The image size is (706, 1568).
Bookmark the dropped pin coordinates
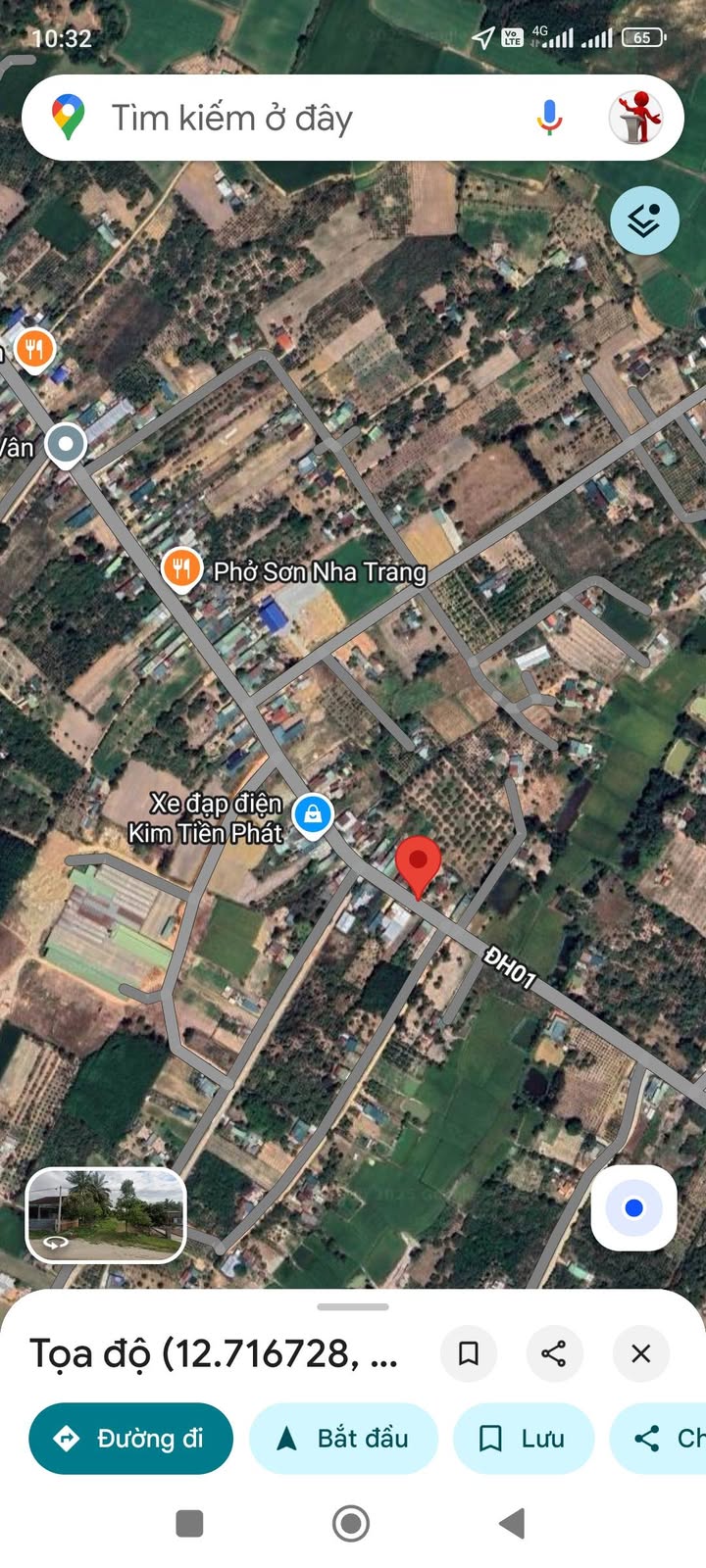[469, 1353]
